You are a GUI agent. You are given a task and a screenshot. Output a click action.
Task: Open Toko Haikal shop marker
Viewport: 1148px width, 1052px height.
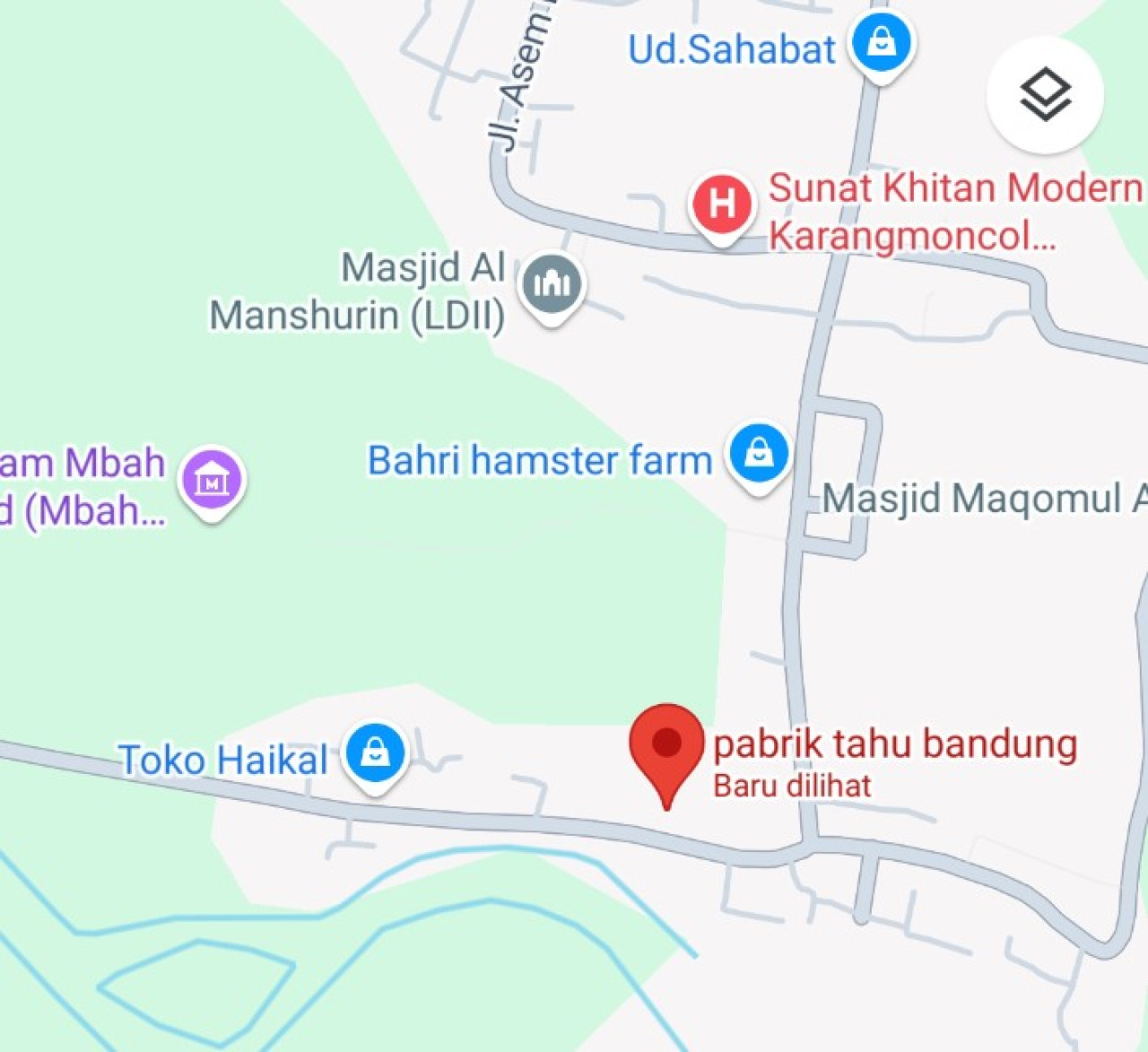tap(375, 753)
